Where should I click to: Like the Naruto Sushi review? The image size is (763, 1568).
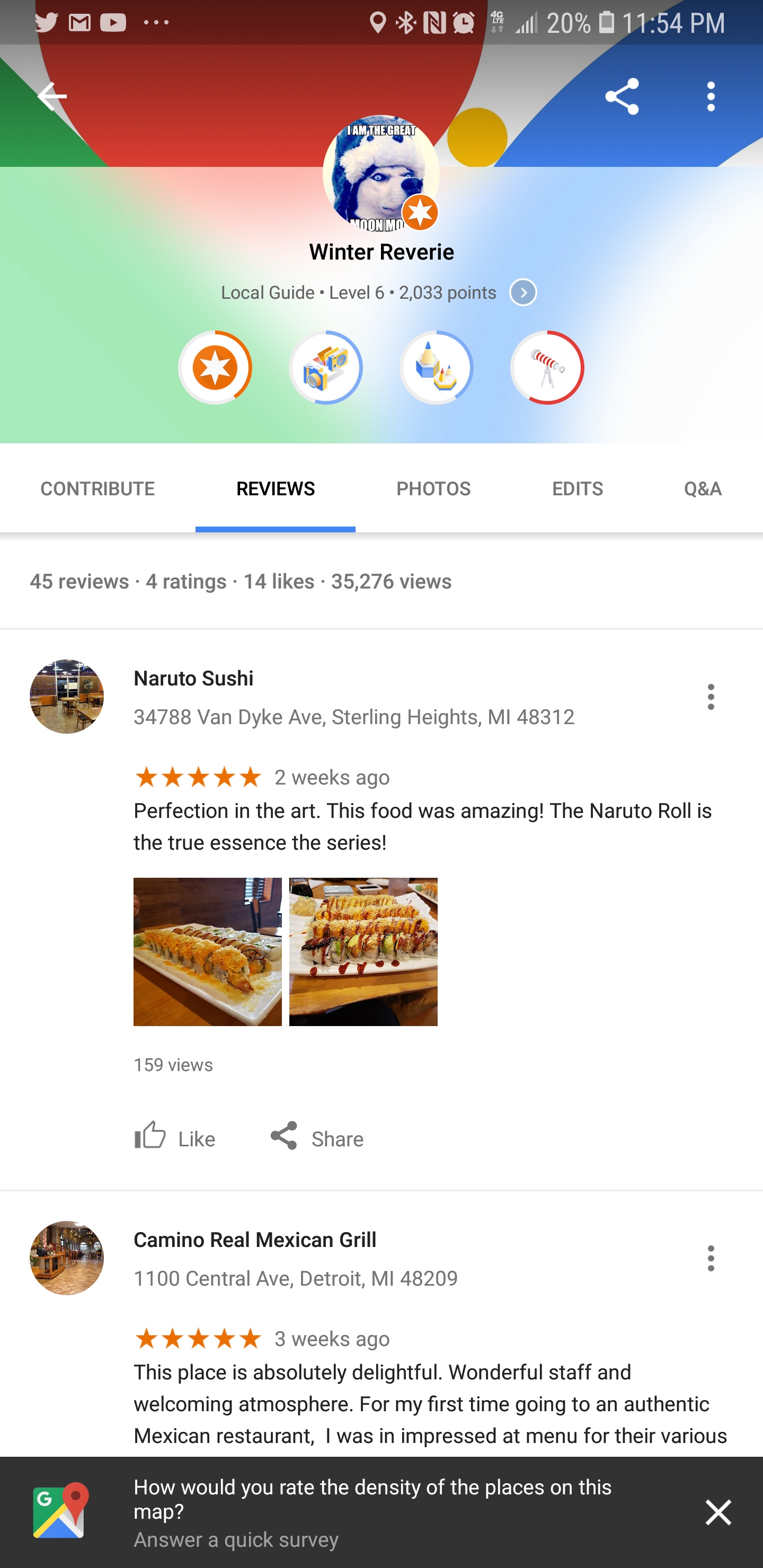[175, 1137]
